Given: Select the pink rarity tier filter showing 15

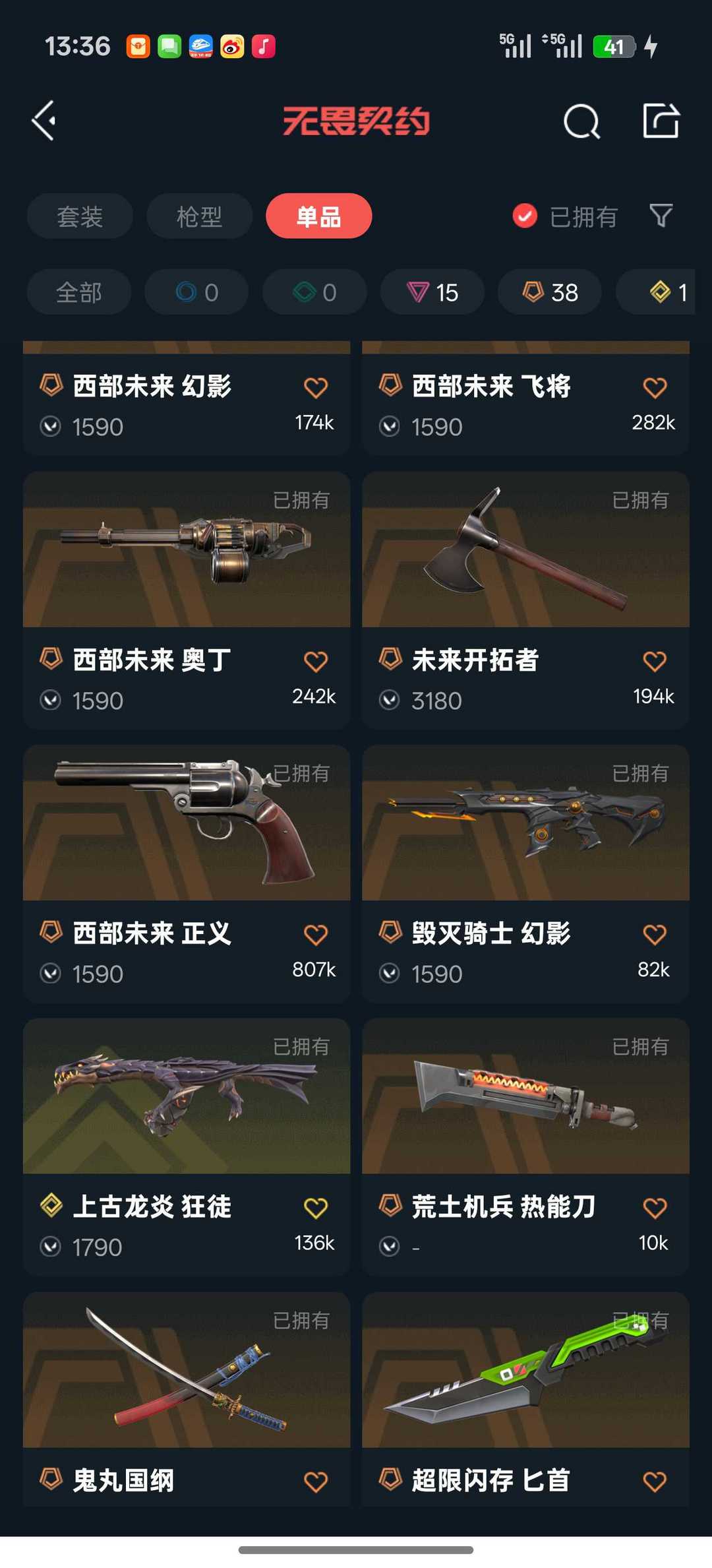Looking at the screenshot, I should coord(432,292).
